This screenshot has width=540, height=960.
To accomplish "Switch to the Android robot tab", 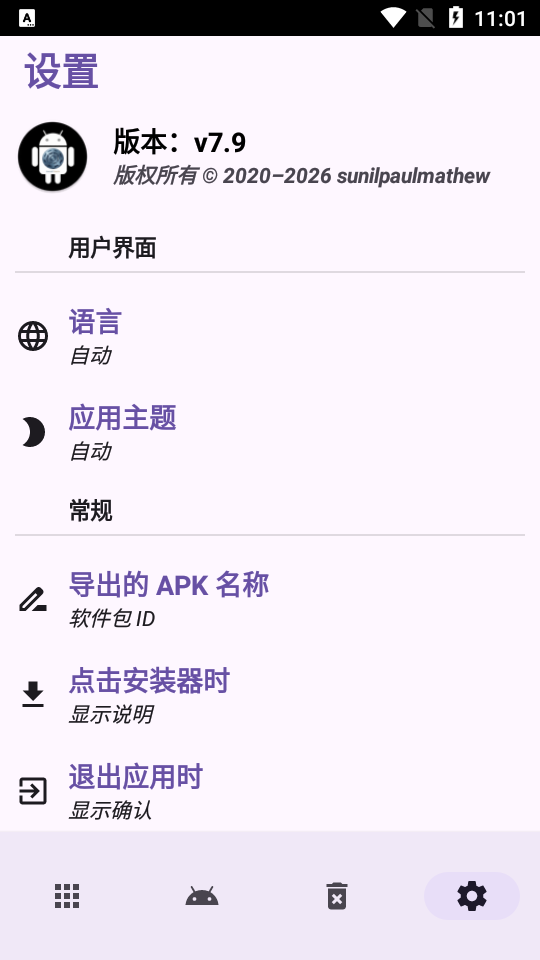I will click(202, 896).
